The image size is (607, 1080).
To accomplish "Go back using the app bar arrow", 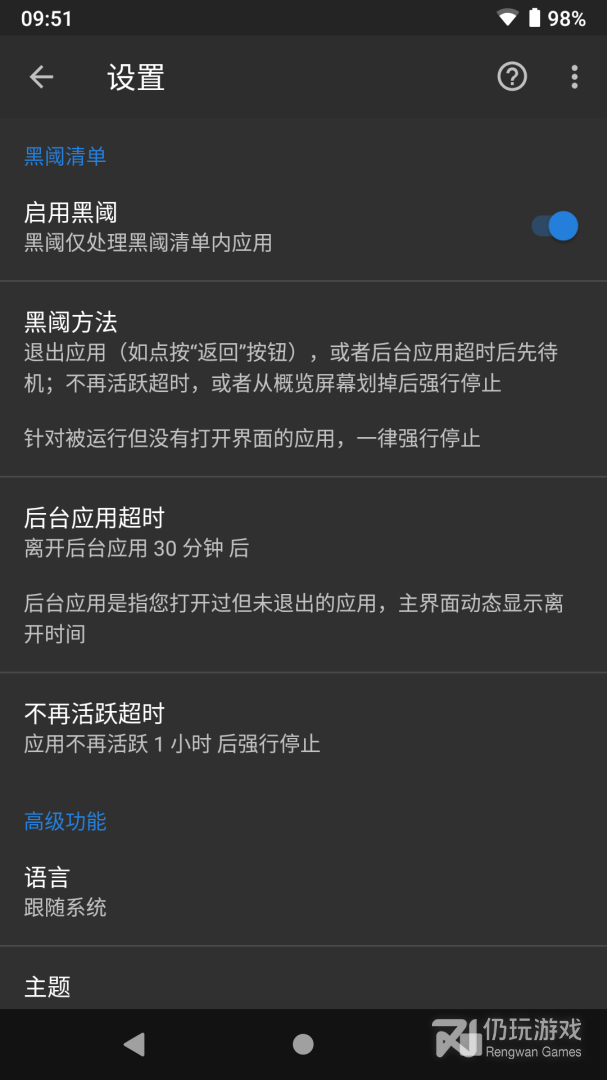I will click(x=41, y=76).
